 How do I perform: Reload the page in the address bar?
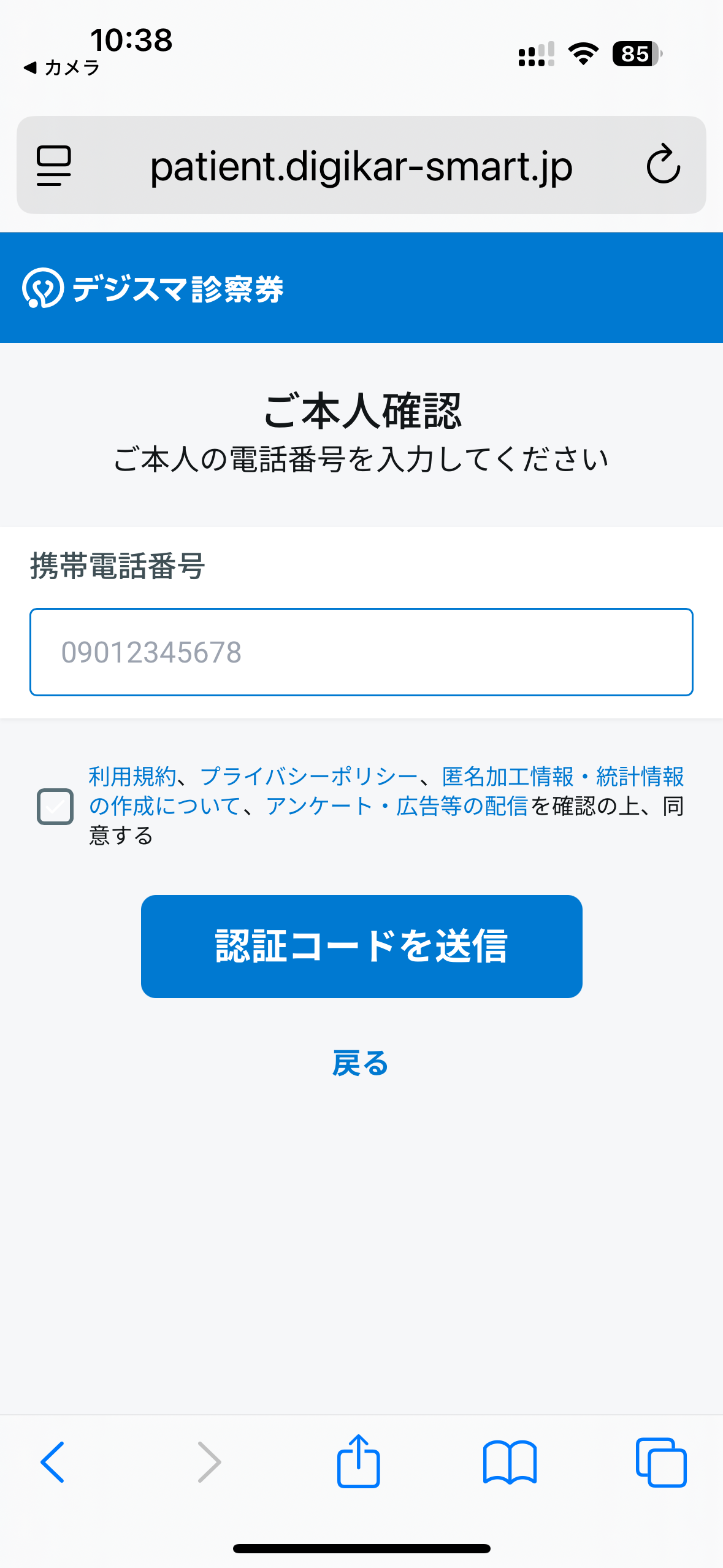click(x=664, y=164)
